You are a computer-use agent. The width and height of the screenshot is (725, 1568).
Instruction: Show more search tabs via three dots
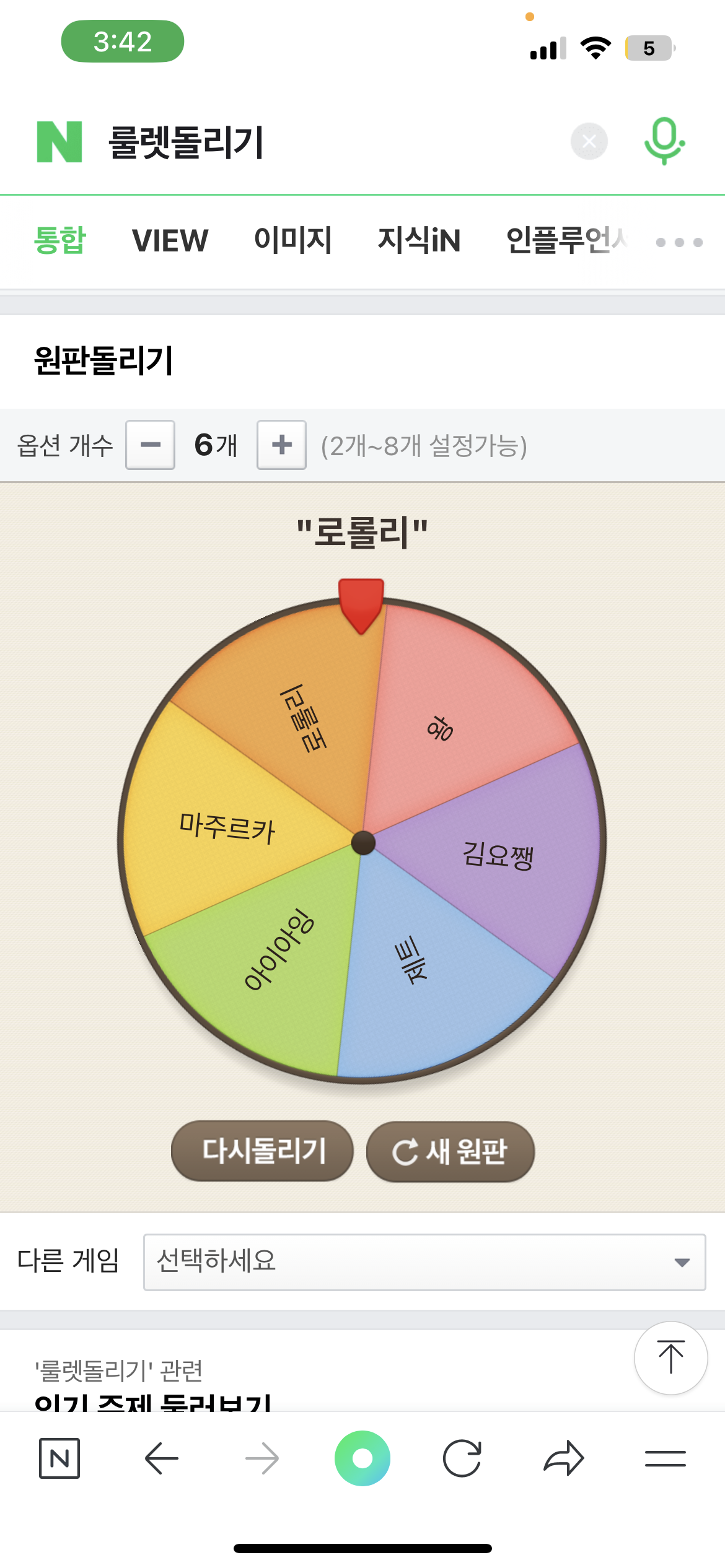pyautogui.click(x=679, y=242)
